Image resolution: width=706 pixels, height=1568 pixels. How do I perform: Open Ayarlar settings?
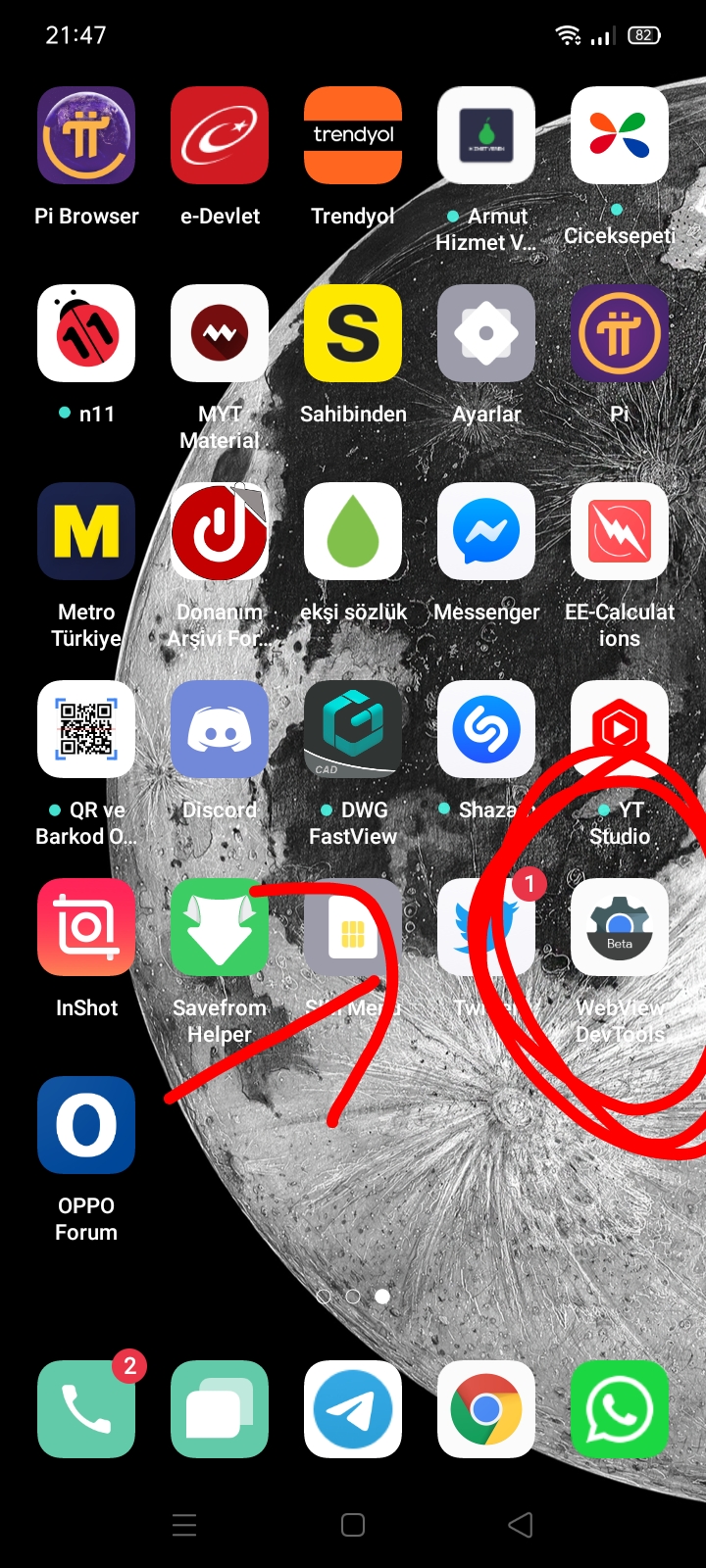point(486,333)
